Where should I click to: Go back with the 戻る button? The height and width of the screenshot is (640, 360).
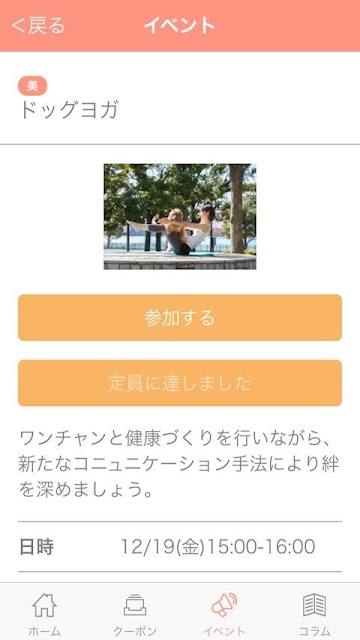point(38,26)
